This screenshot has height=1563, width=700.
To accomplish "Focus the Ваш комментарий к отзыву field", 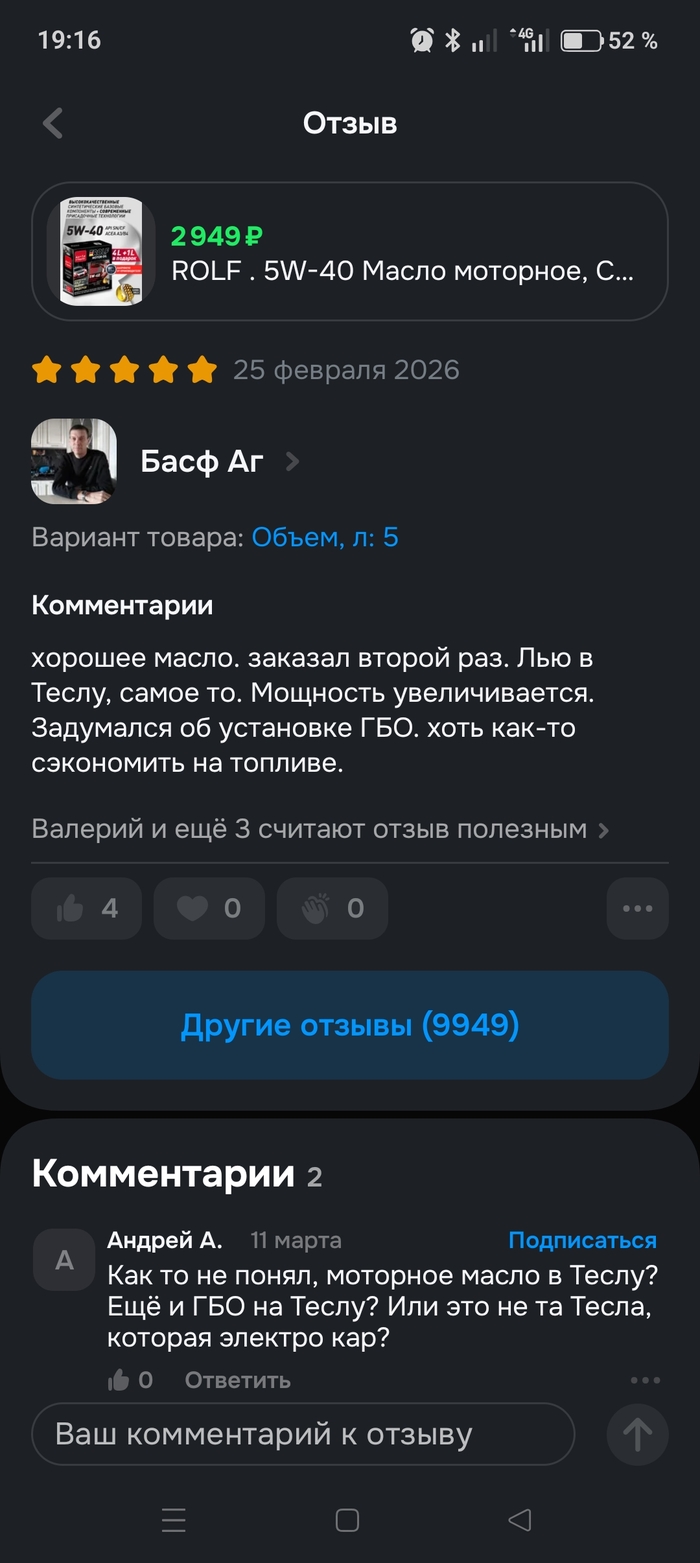I will [x=303, y=1435].
